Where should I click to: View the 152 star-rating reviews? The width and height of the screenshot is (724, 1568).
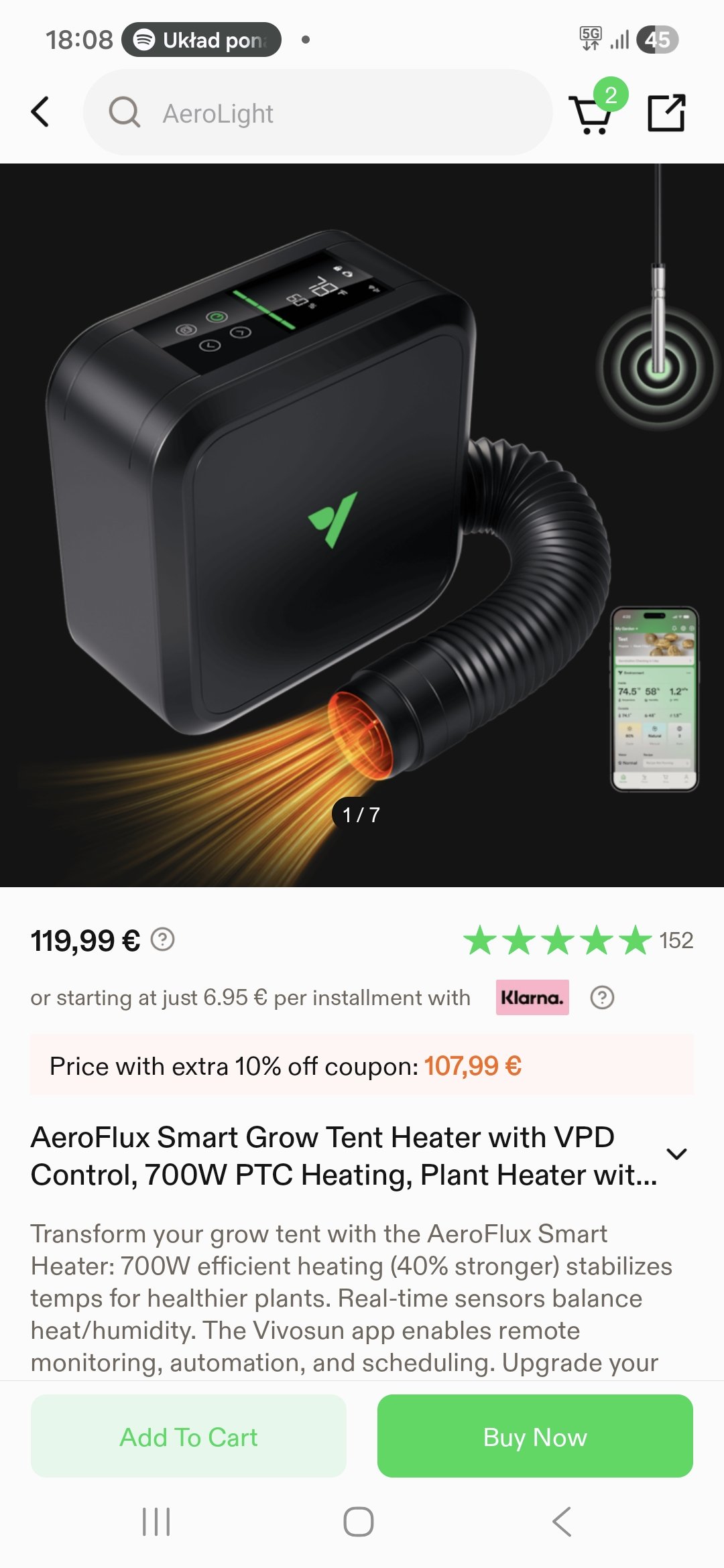click(x=578, y=940)
